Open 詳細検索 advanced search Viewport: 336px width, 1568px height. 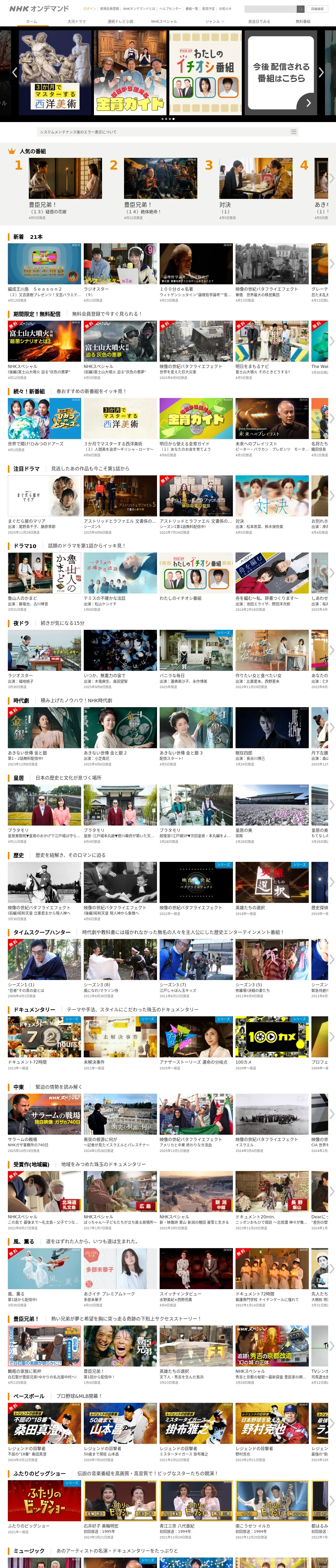(x=317, y=9)
